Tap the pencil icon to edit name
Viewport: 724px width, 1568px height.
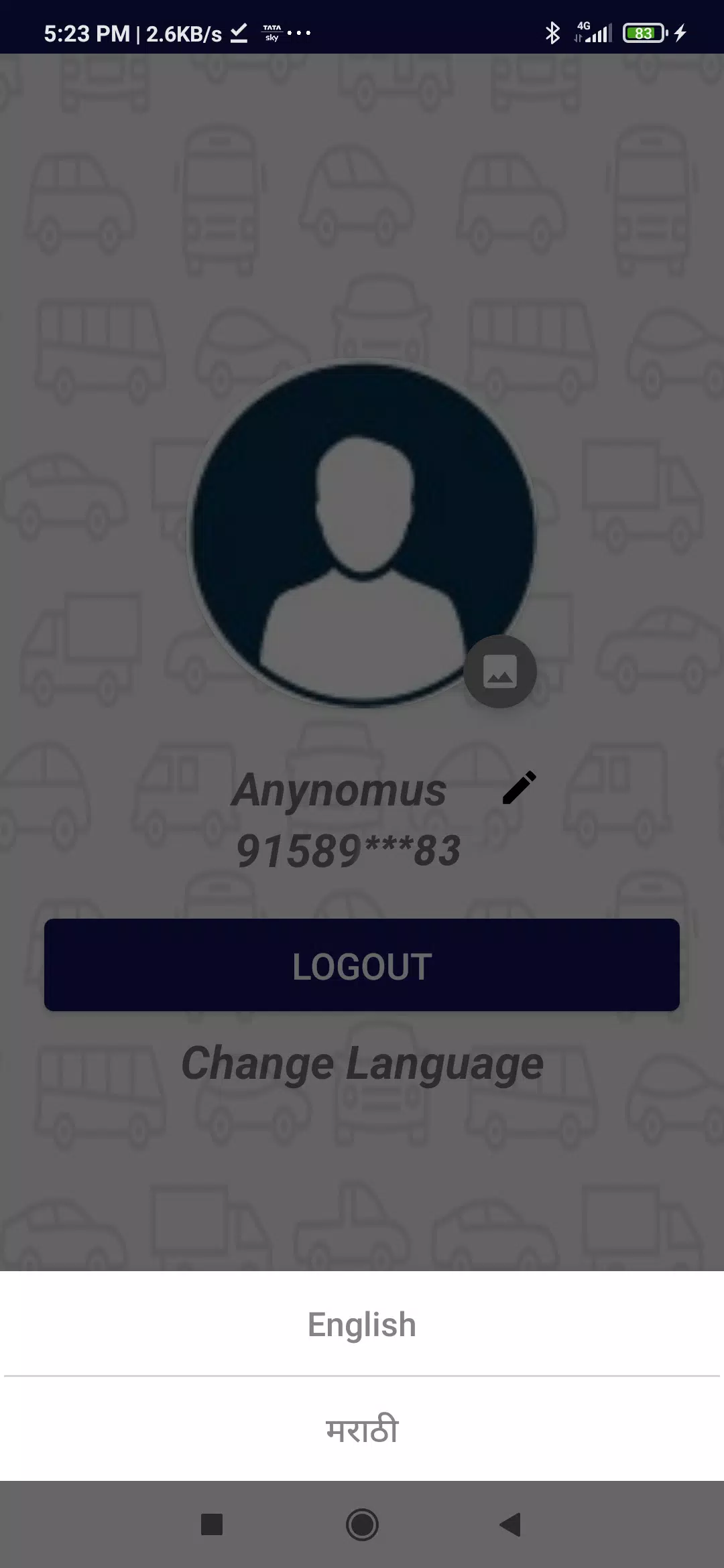tap(520, 787)
